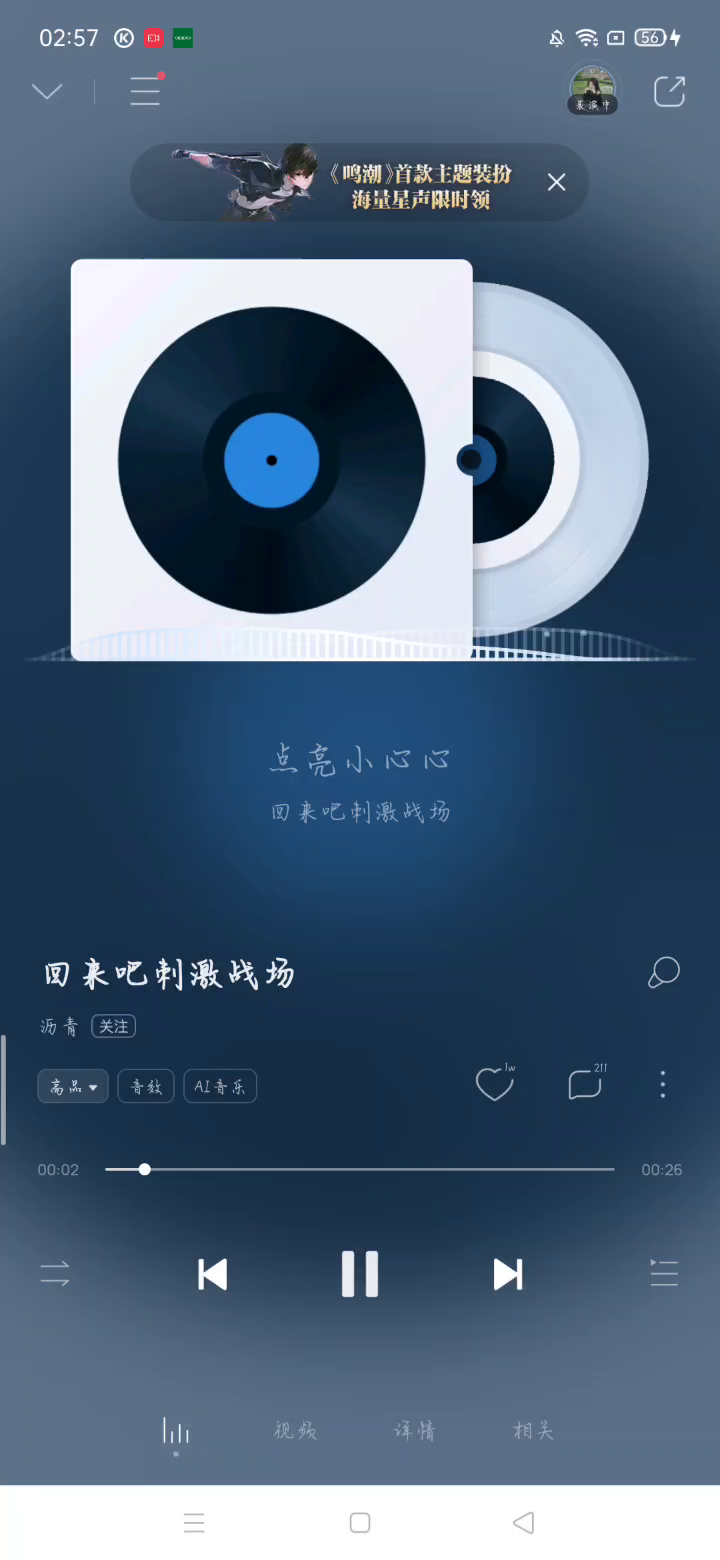
Task: Open the comments for this song
Action: [x=585, y=1084]
